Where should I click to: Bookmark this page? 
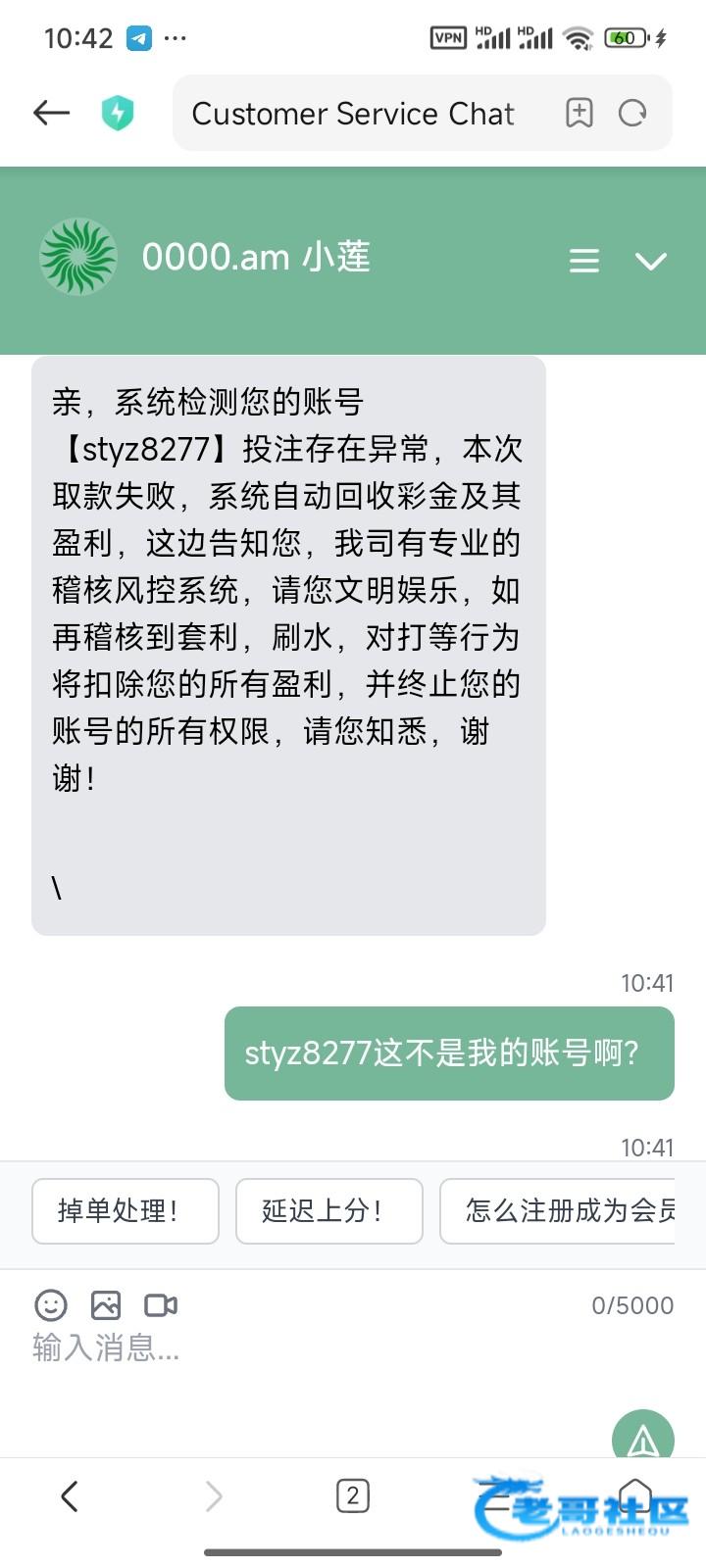tap(580, 113)
